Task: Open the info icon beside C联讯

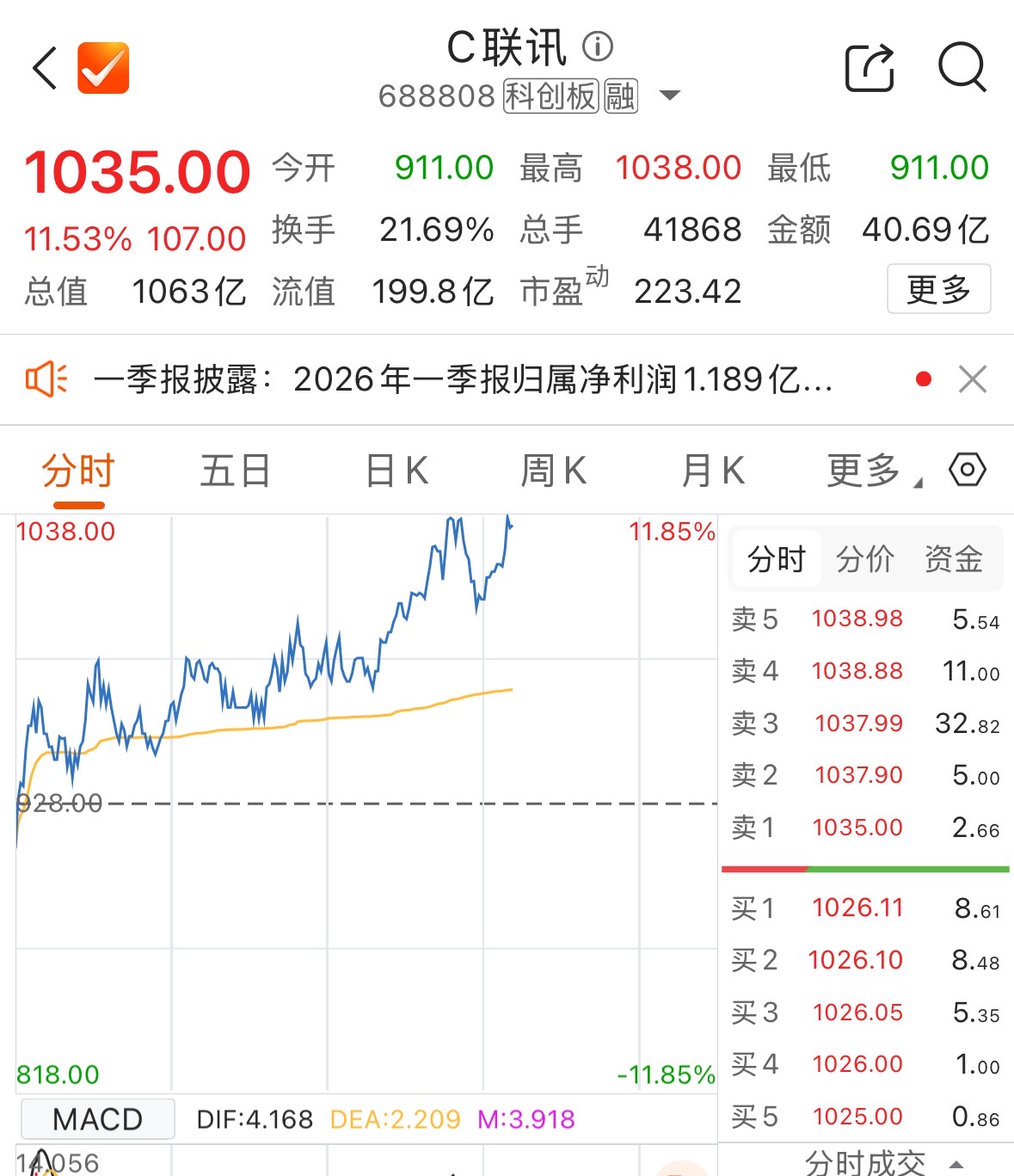Action: (x=598, y=46)
